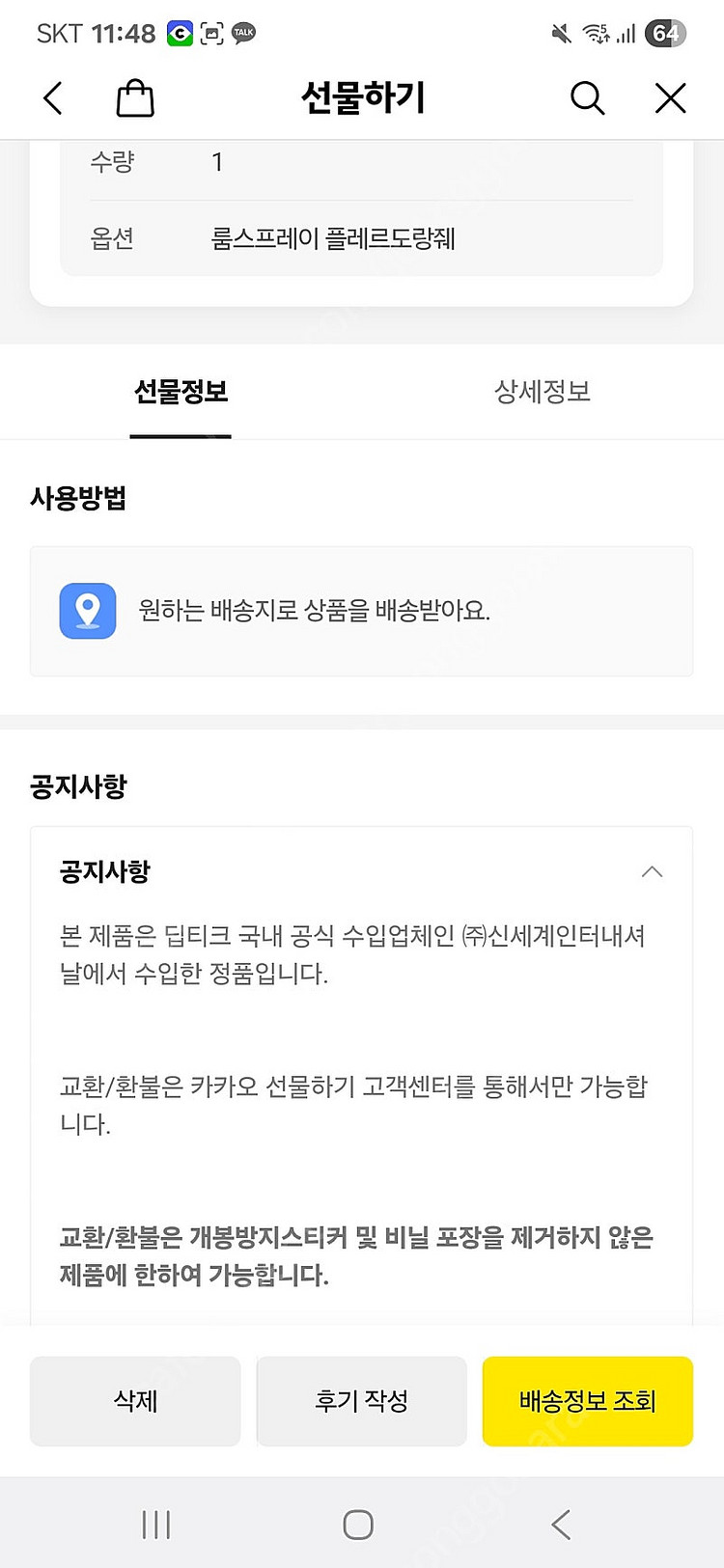Viewport: 724px width, 1568px height.
Task: Close the 선물하기 screen with X
Action: 670,98
